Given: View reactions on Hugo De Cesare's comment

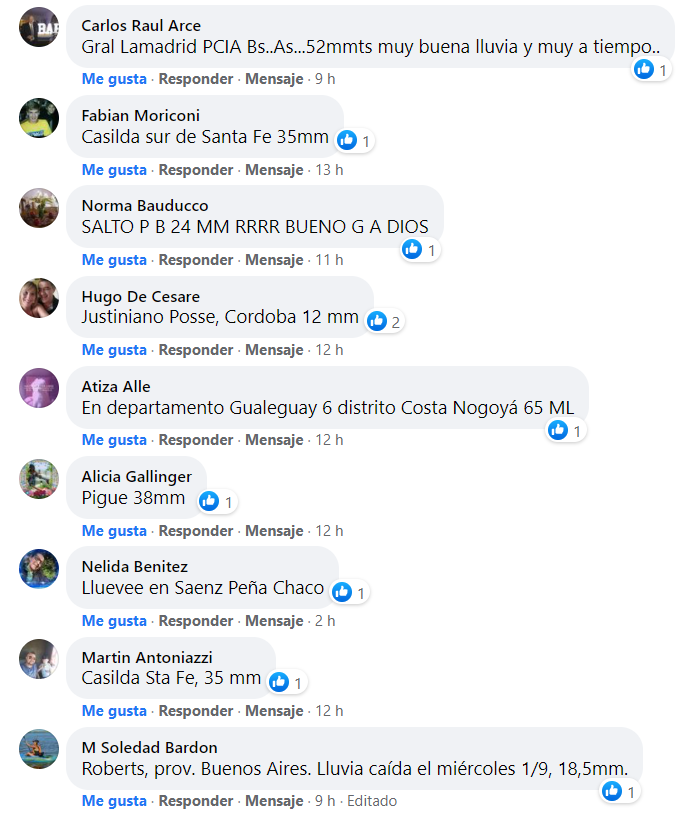Looking at the screenshot, I should click(385, 322).
